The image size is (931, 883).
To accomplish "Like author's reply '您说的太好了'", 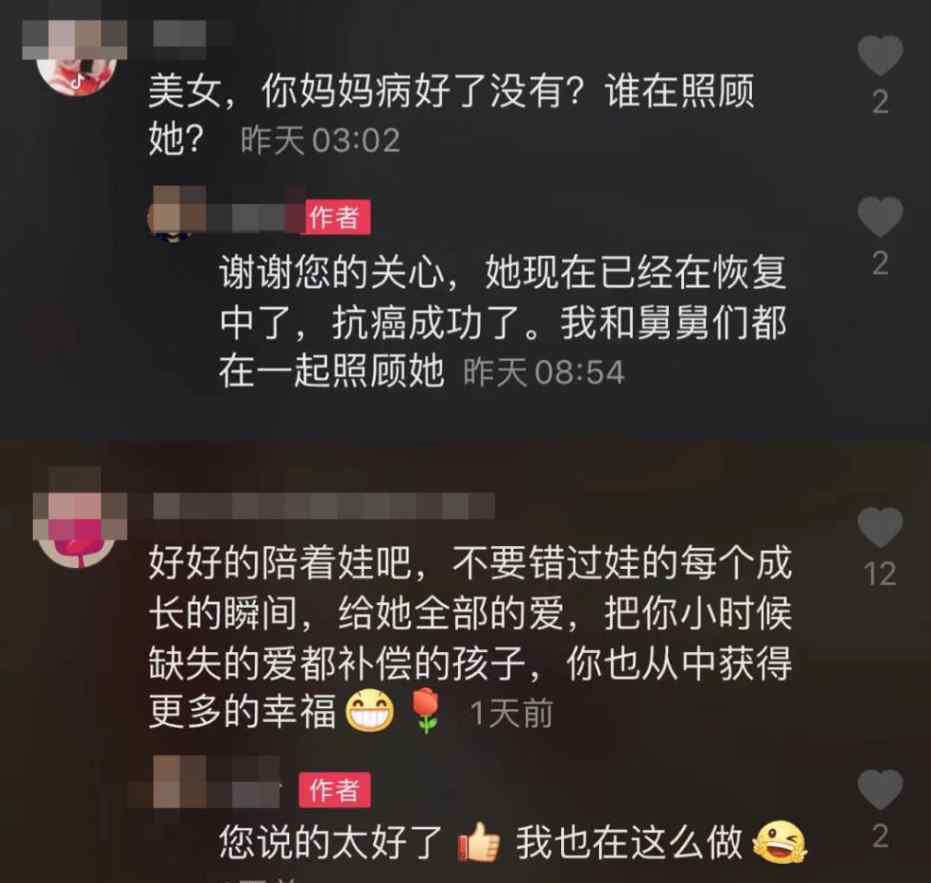I will pyautogui.click(x=880, y=789).
